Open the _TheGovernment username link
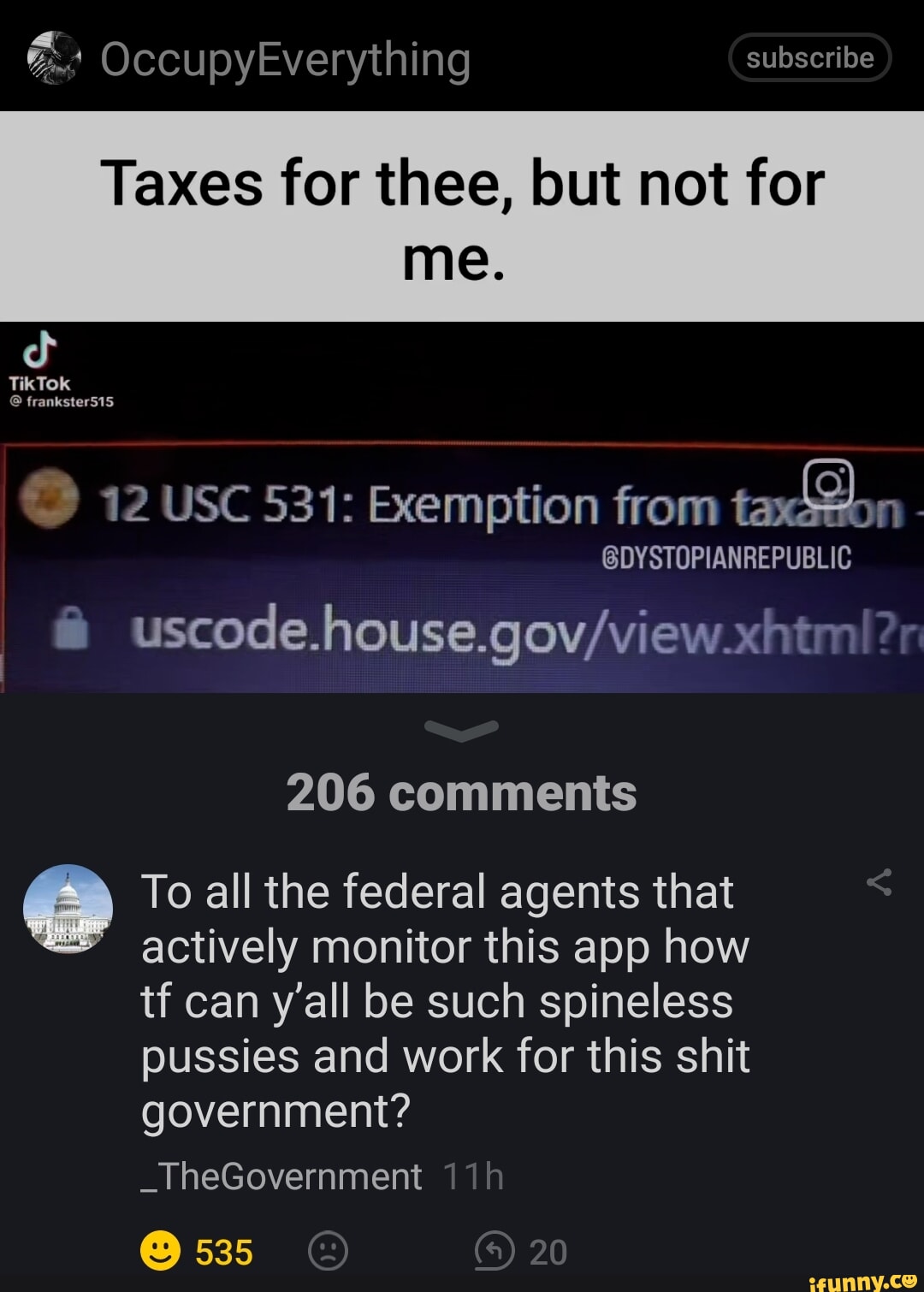Screen dimensions: 924x1292 (x=281, y=1176)
